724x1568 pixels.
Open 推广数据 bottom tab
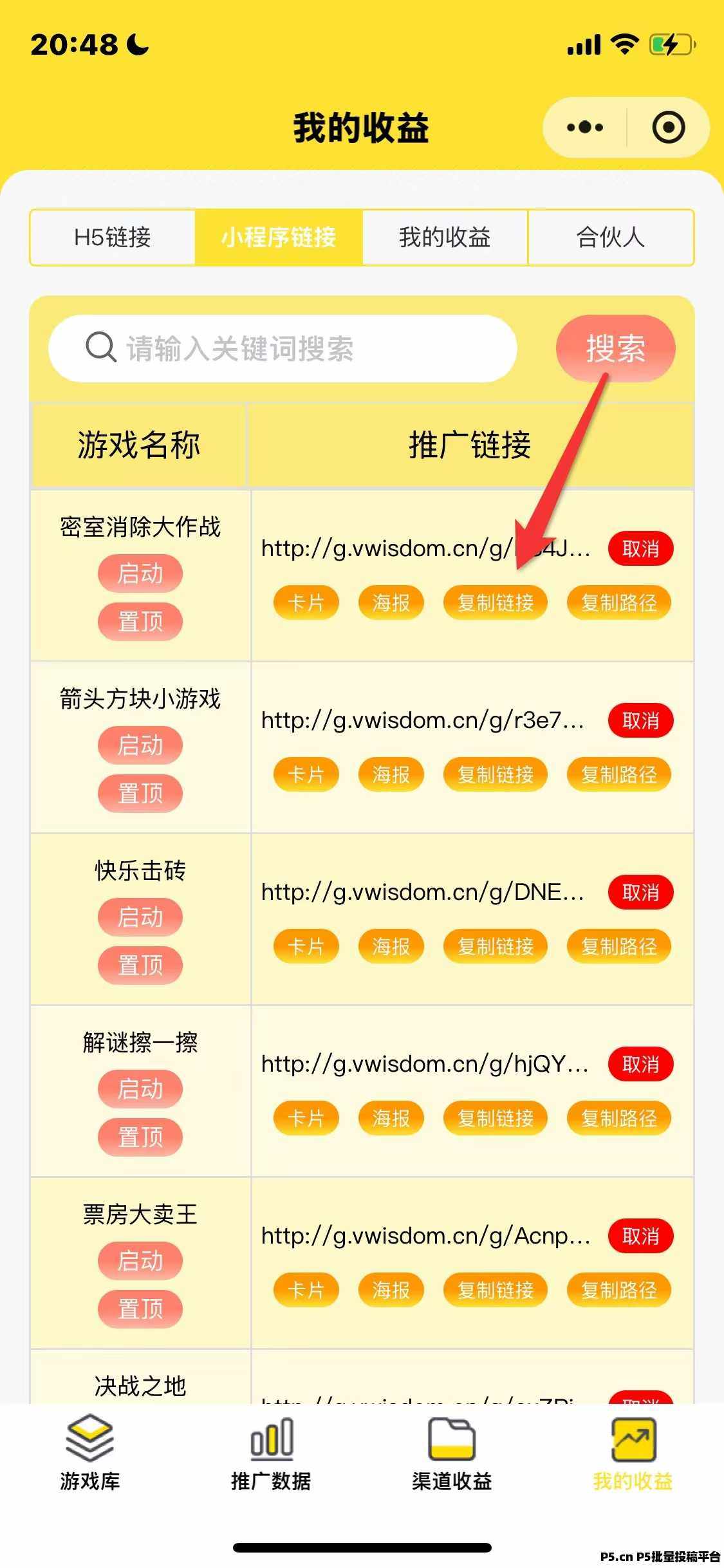pos(271,1453)
